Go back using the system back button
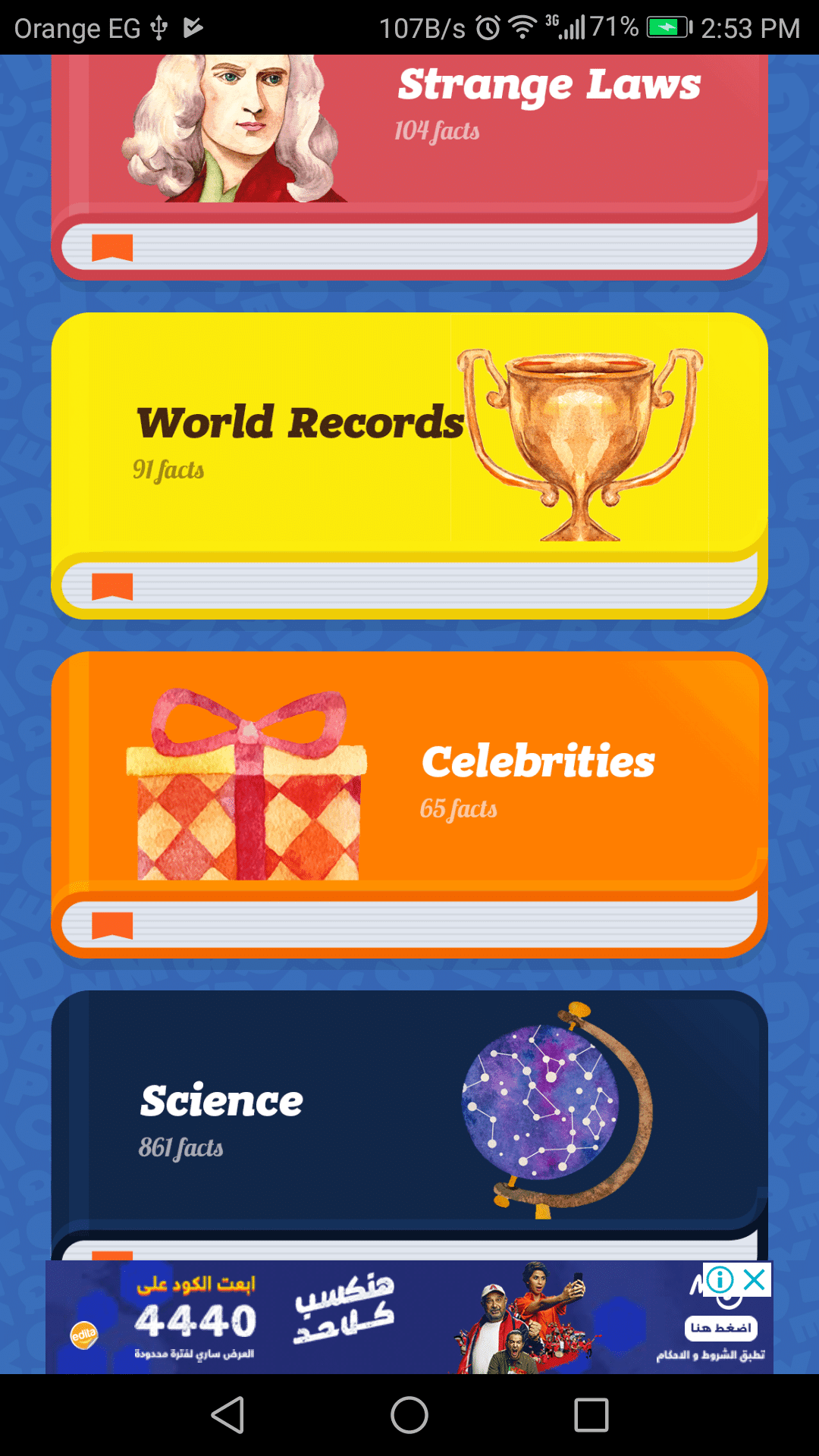 227,1415
